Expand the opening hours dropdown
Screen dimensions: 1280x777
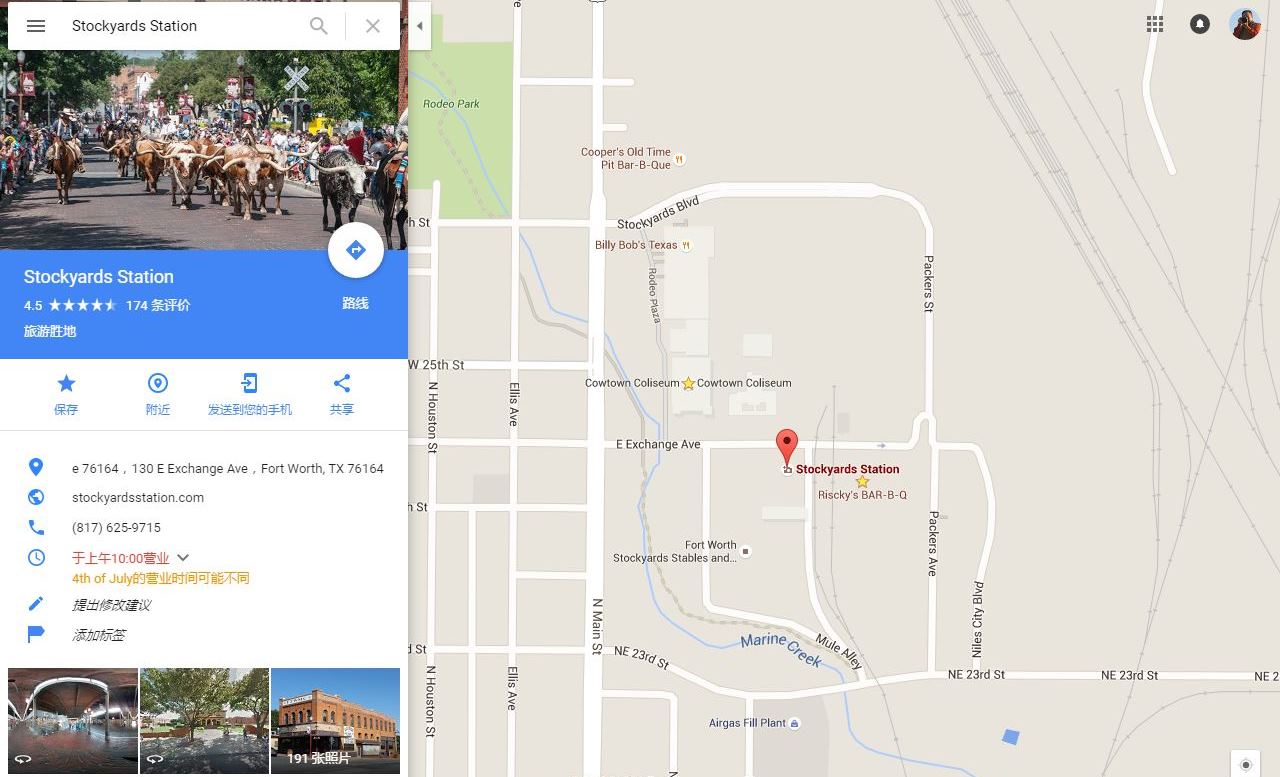(x=183, y=558)
